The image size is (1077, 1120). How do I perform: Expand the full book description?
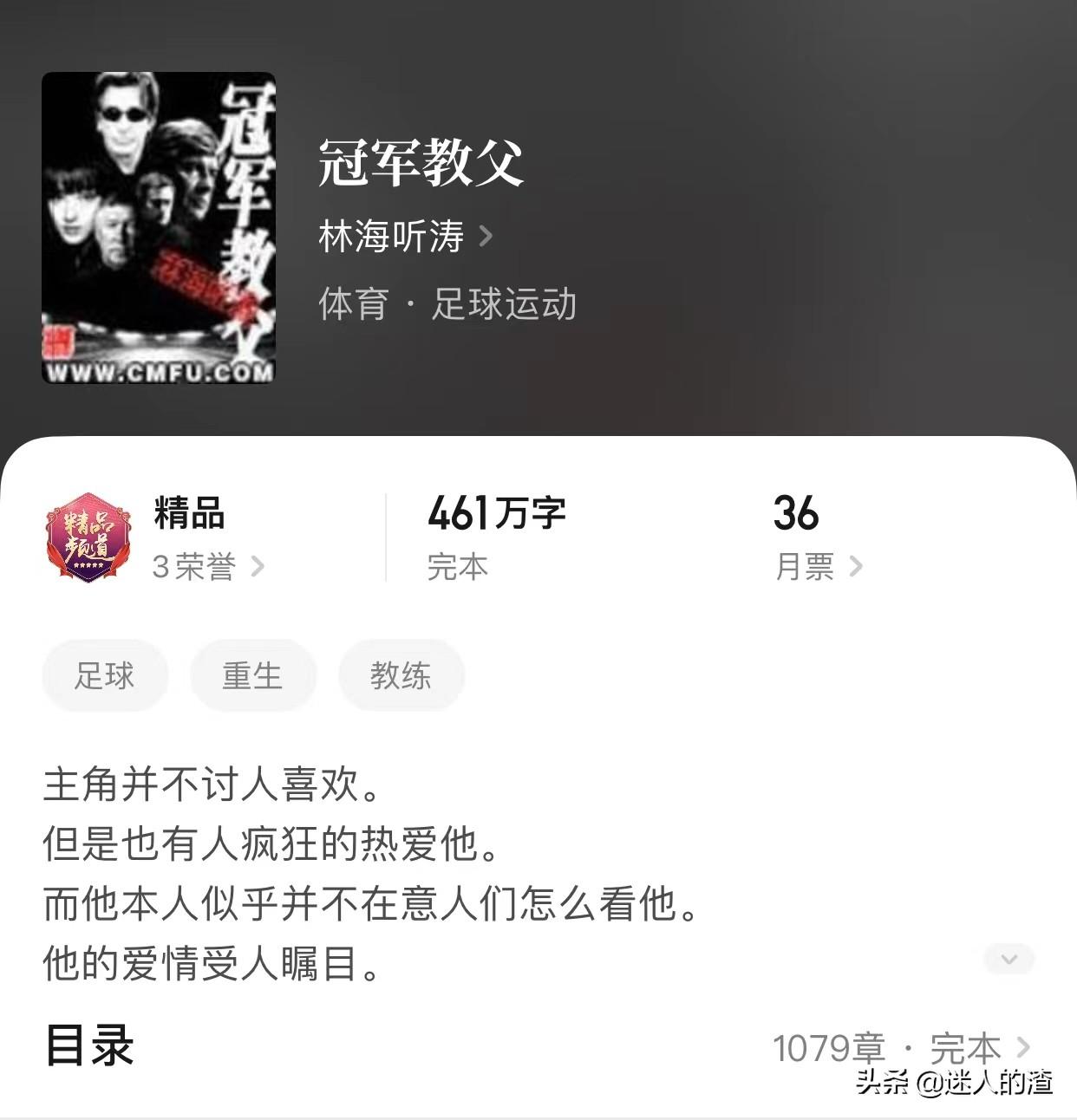[x=1008, y=959]
